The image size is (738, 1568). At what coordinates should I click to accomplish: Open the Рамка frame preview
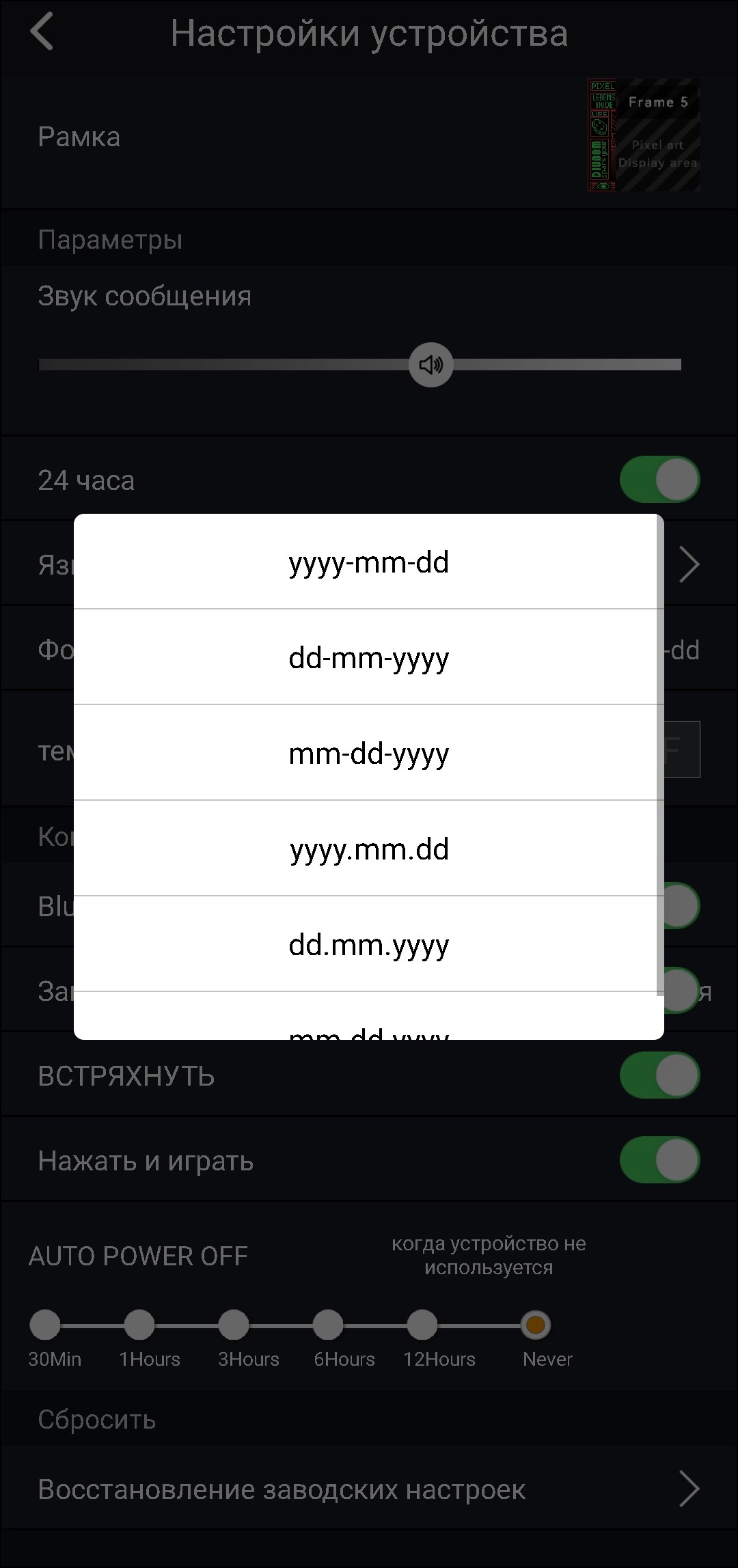[x=644, y=135]
